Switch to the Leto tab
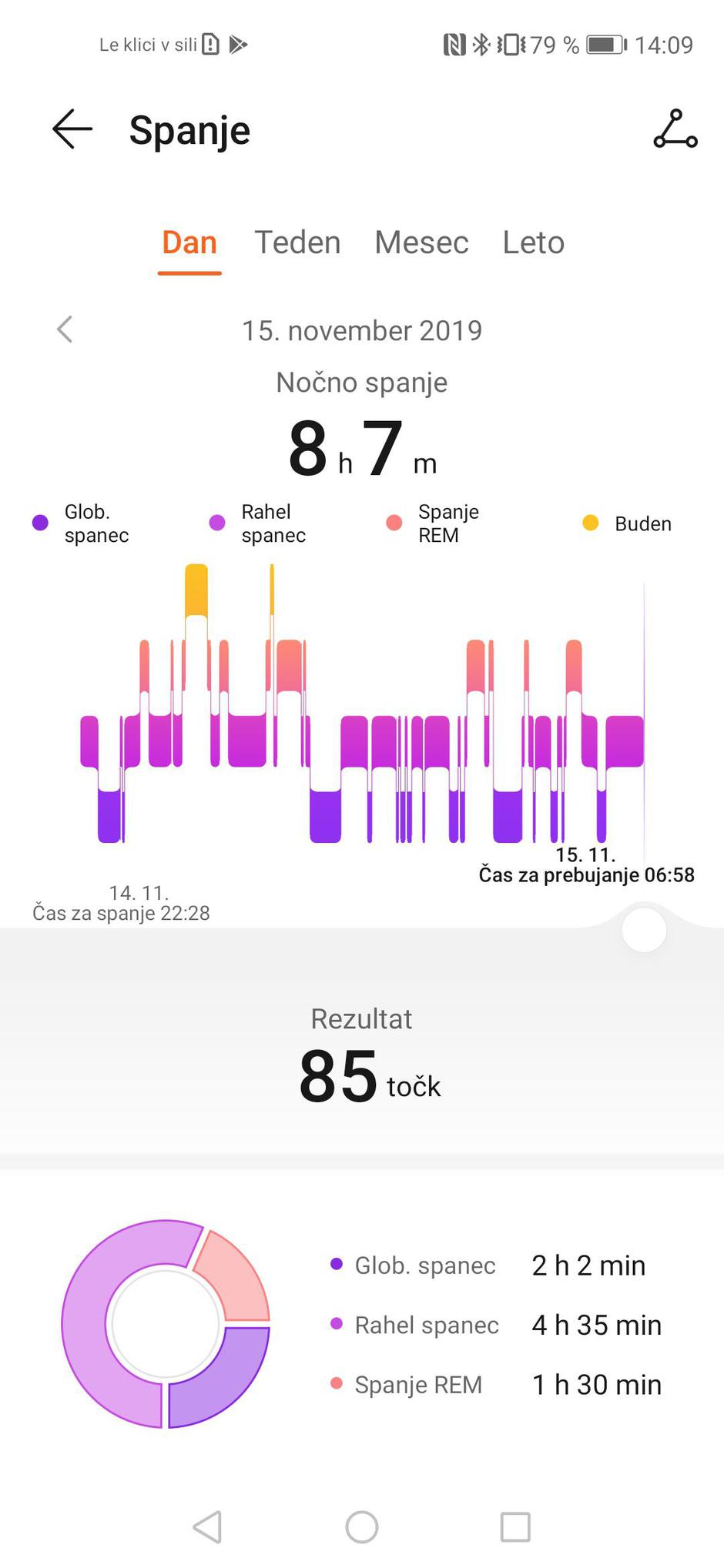 [533, 242]
